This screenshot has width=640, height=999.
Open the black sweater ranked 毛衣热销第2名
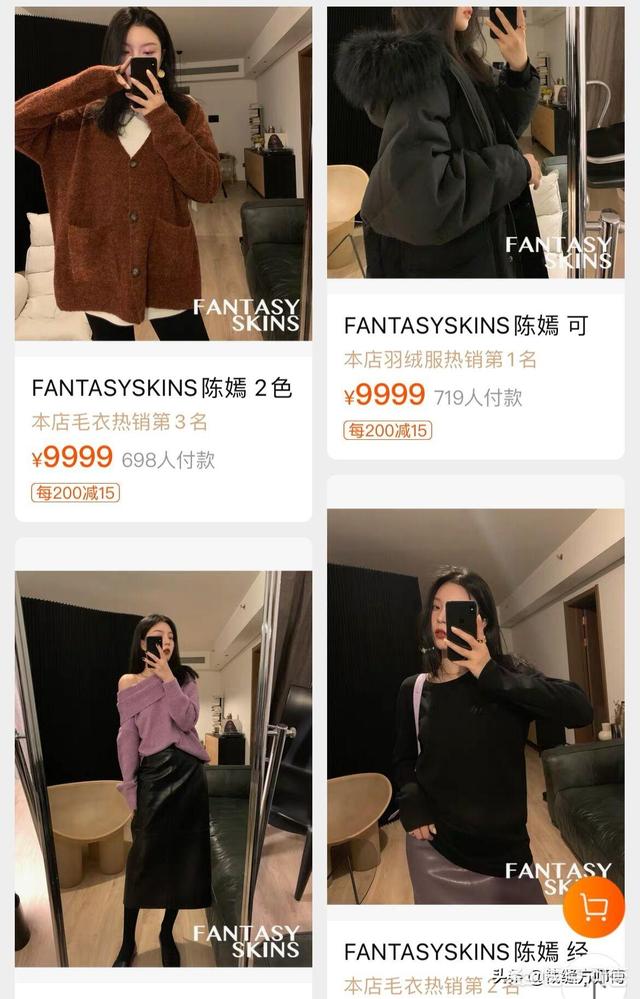tap(475, 705)
